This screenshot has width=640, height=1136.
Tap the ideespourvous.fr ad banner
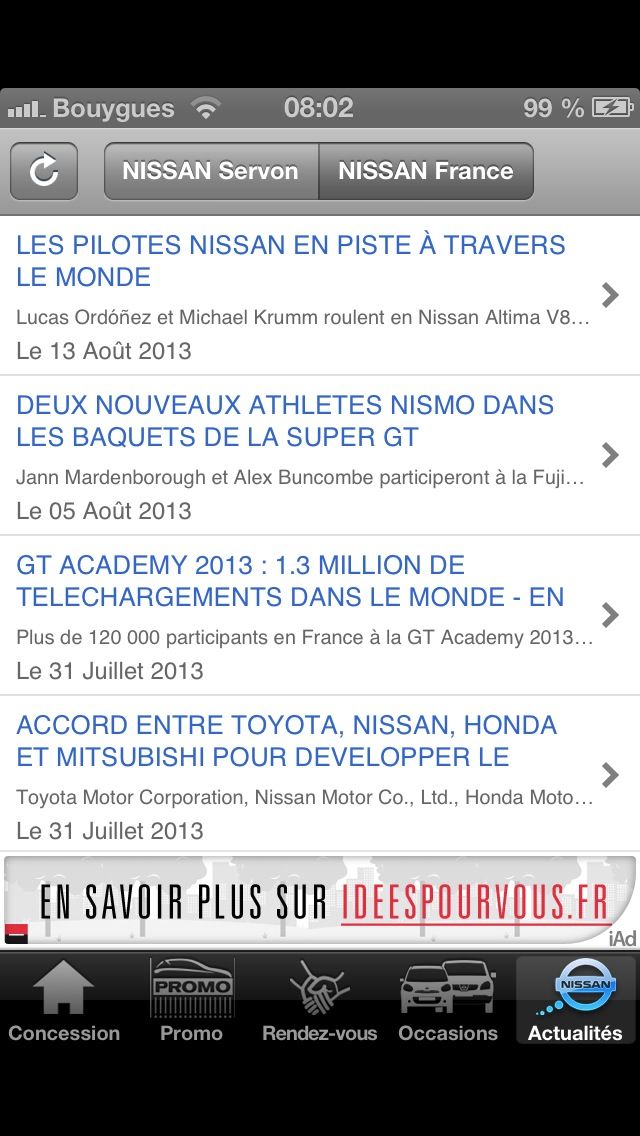point(320,901)
